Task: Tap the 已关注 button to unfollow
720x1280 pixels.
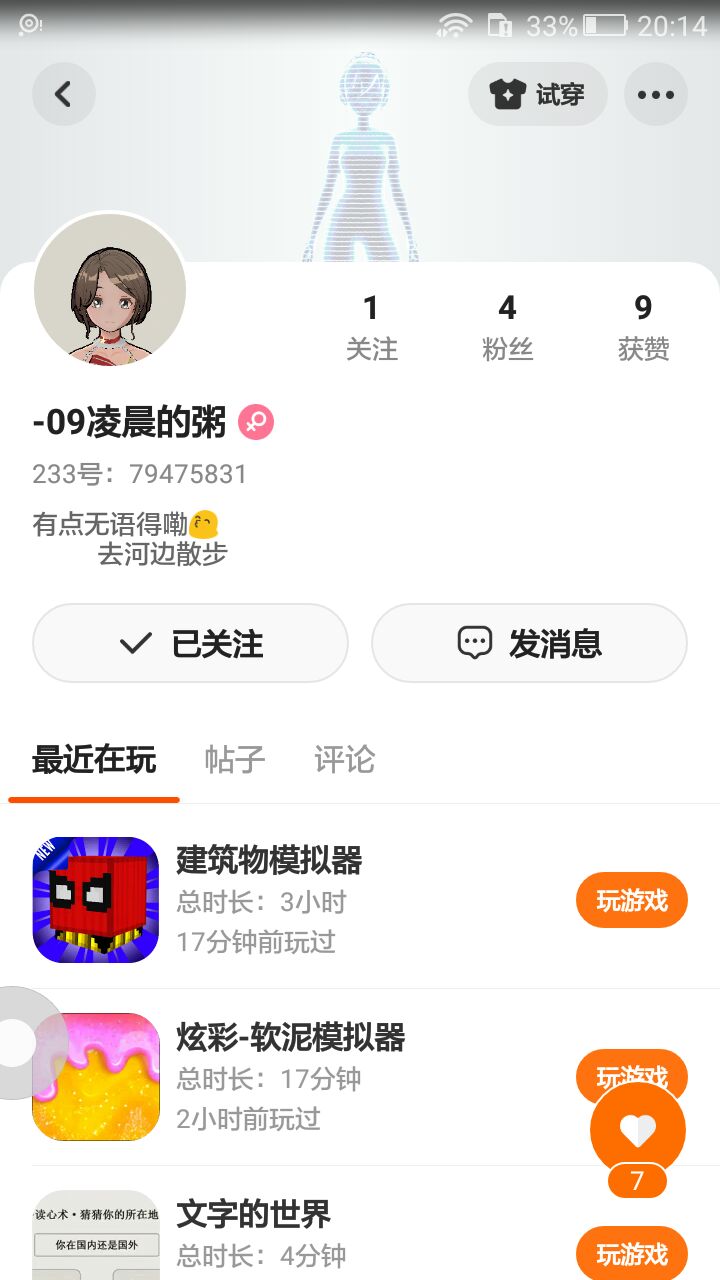Action: [x=190, y=643]
